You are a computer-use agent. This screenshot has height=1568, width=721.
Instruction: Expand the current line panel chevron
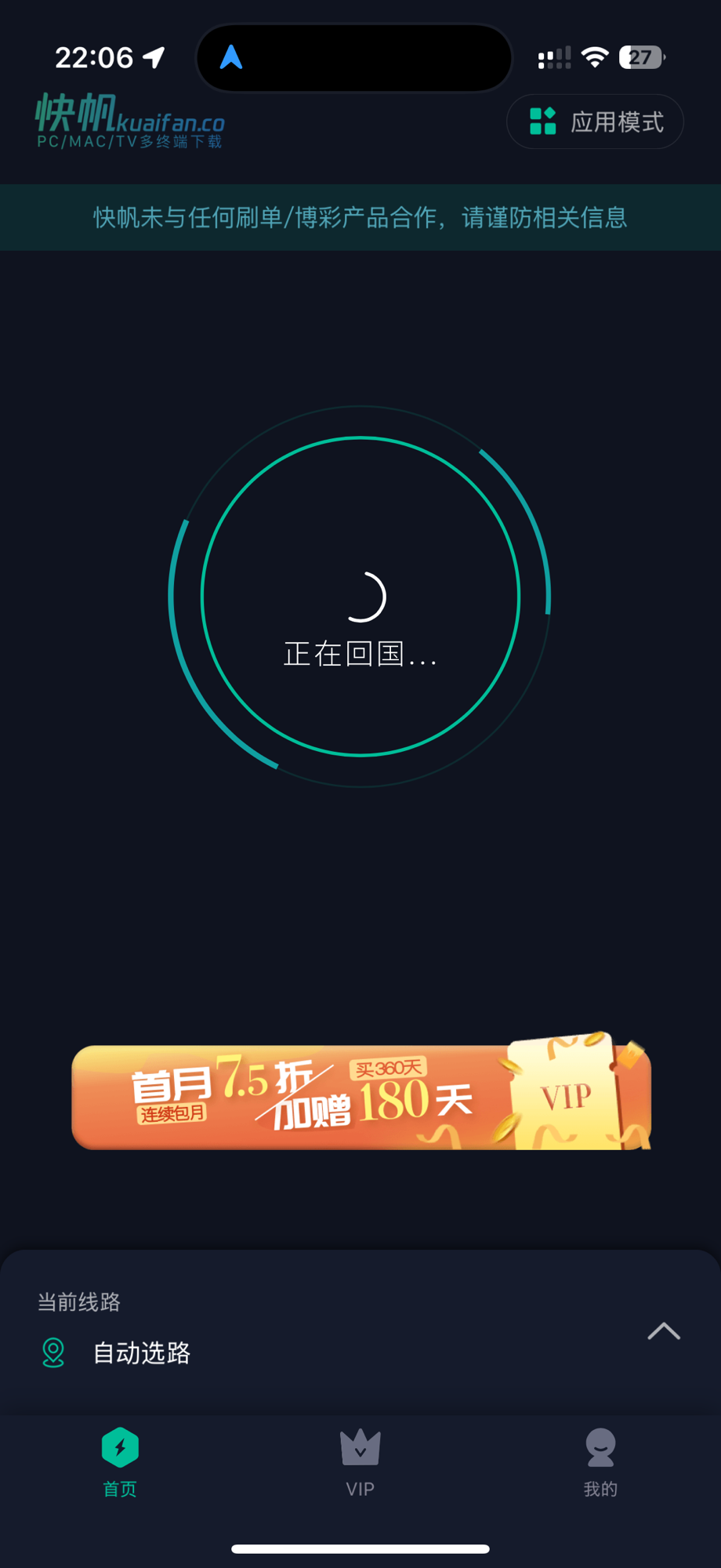664,1331
